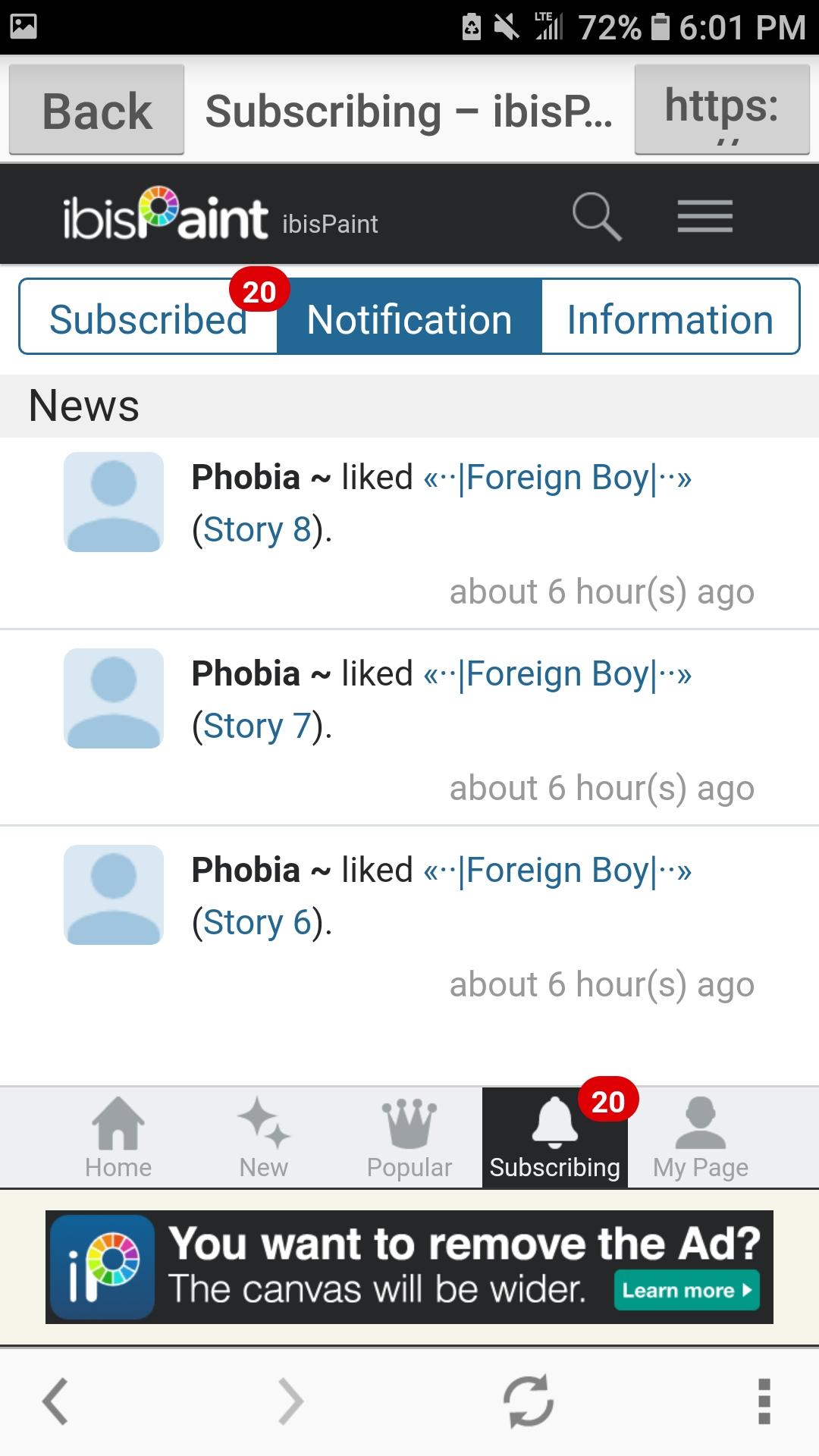Open the Information tab
The image size is (819, 1456).
tap(670, 318)
